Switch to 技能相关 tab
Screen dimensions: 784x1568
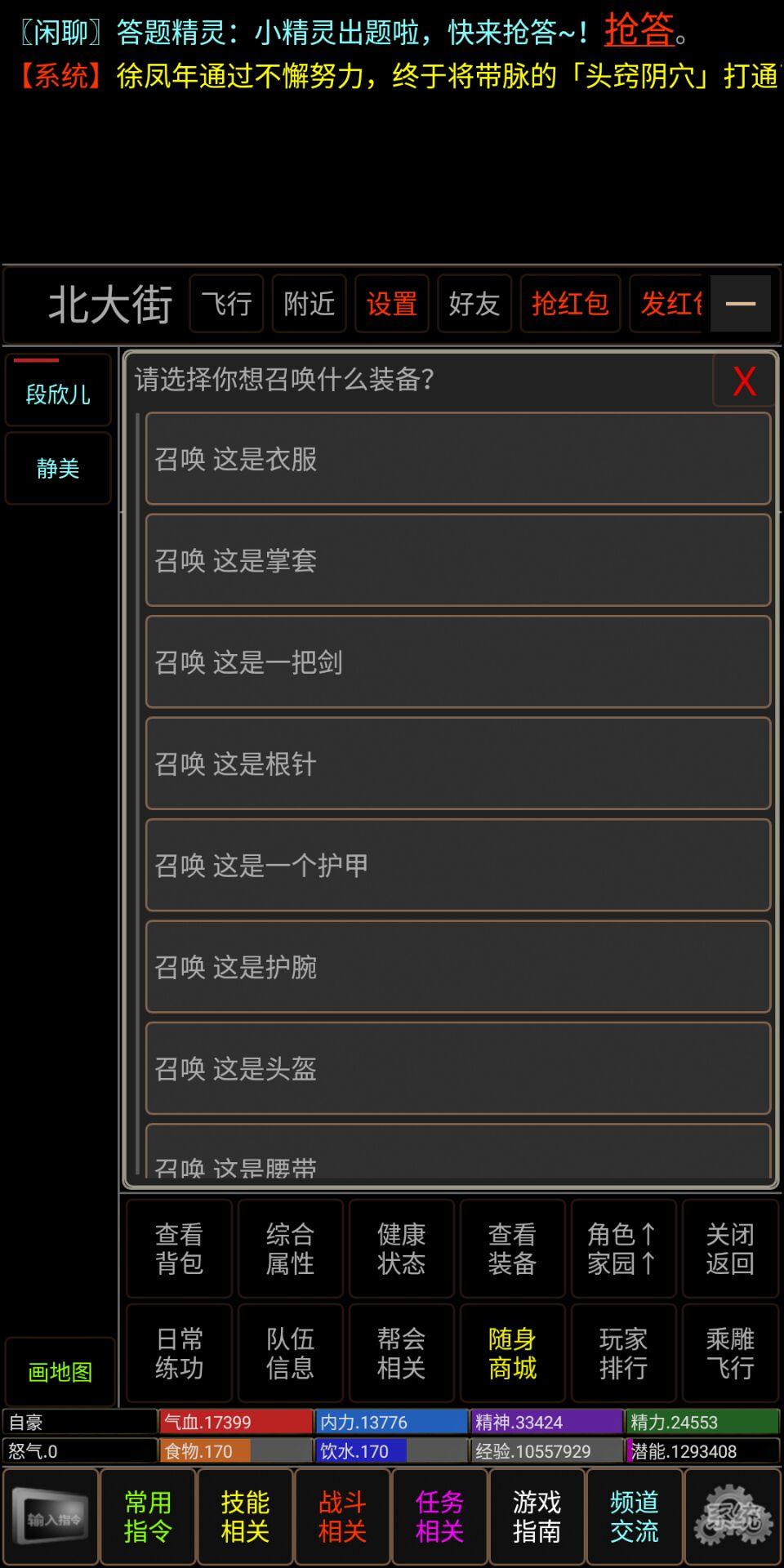point(245,1517)
